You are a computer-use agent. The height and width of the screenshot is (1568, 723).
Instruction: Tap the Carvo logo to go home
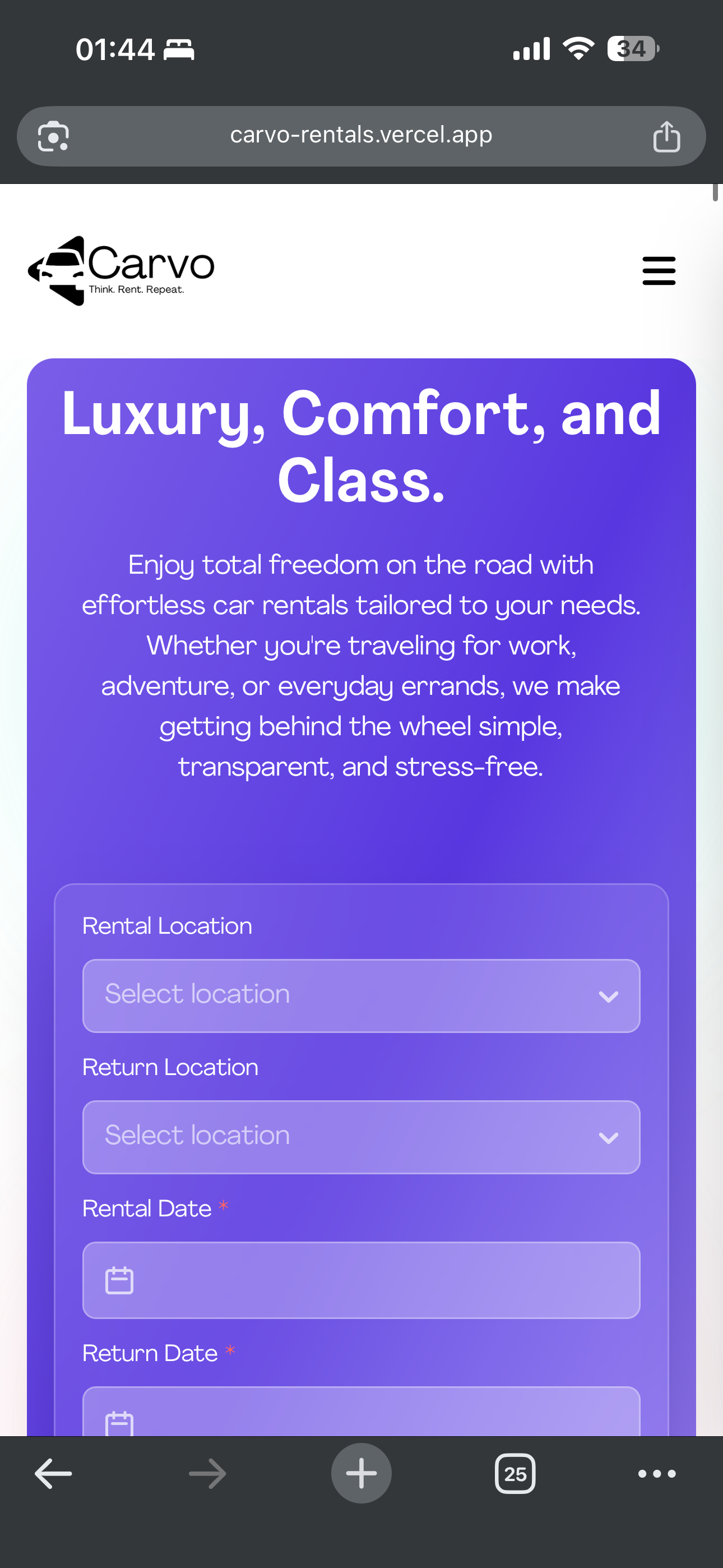click(122, 271)
